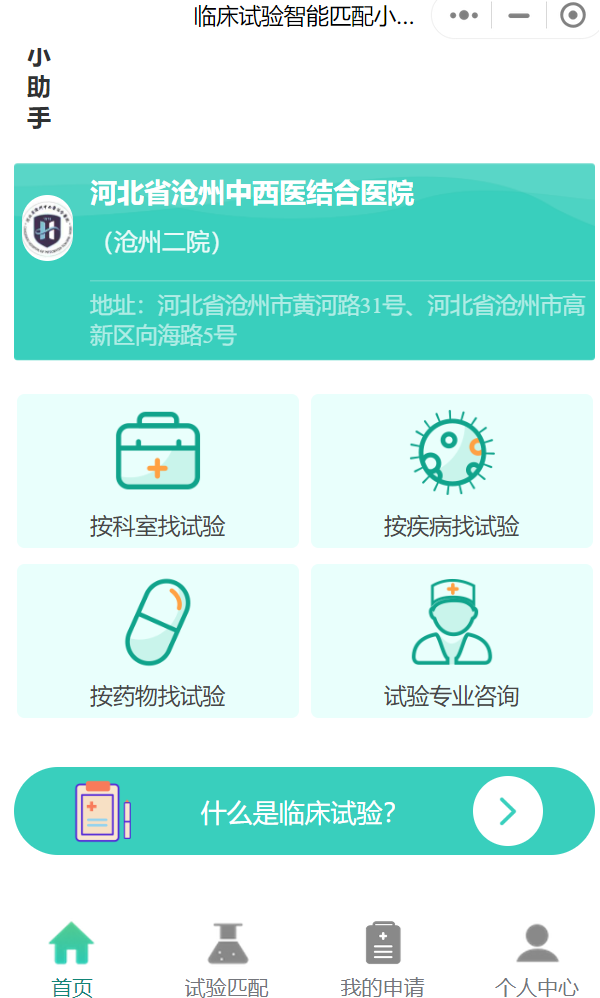Open the 什么是临床试验? banner
Image resolution: width=600 pixels, height=998 pixels.
pos(304,811)
